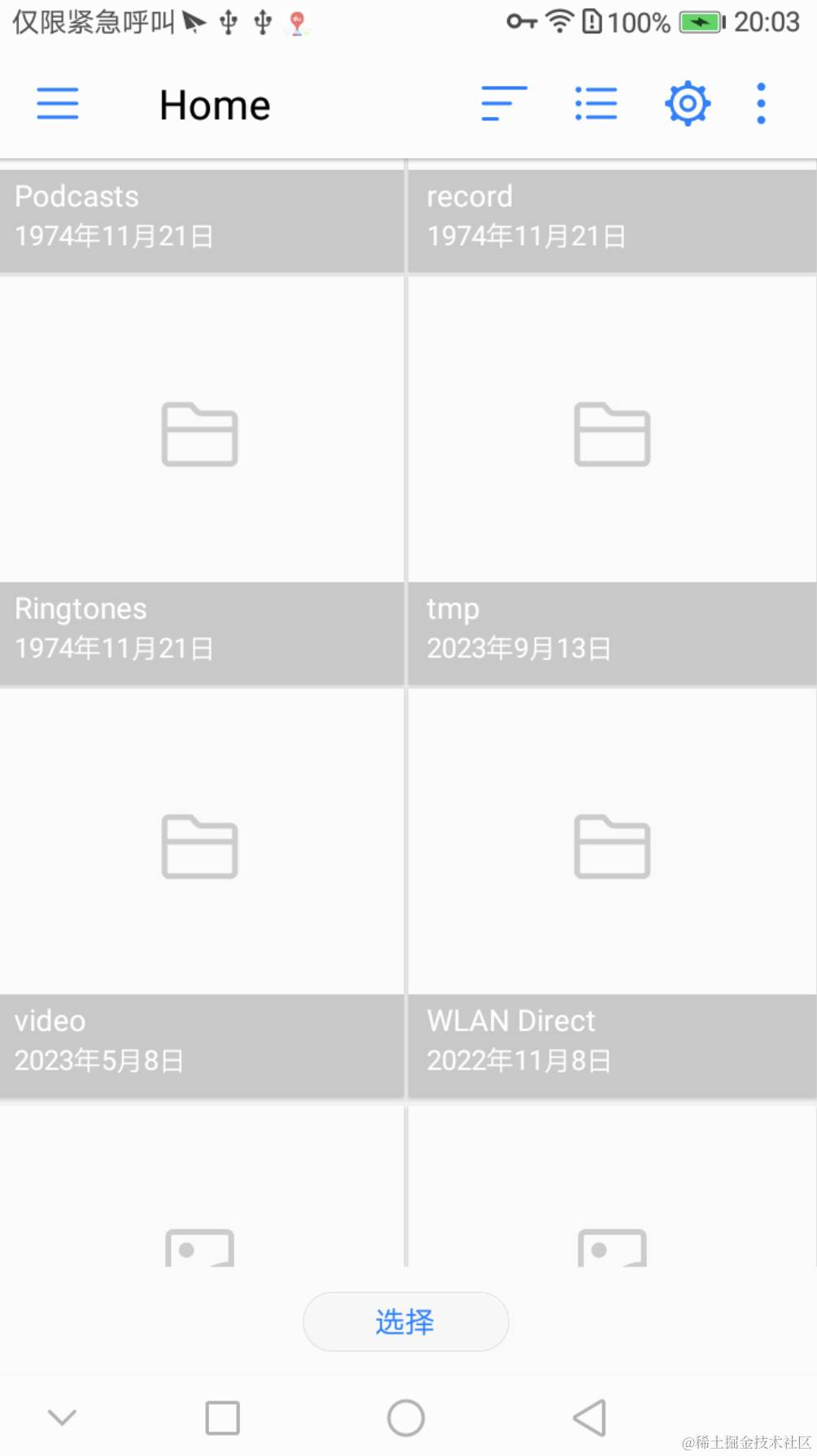817x1456 pixels.
Task: Open the three-dot overflow menu
Action: (761, 103)
